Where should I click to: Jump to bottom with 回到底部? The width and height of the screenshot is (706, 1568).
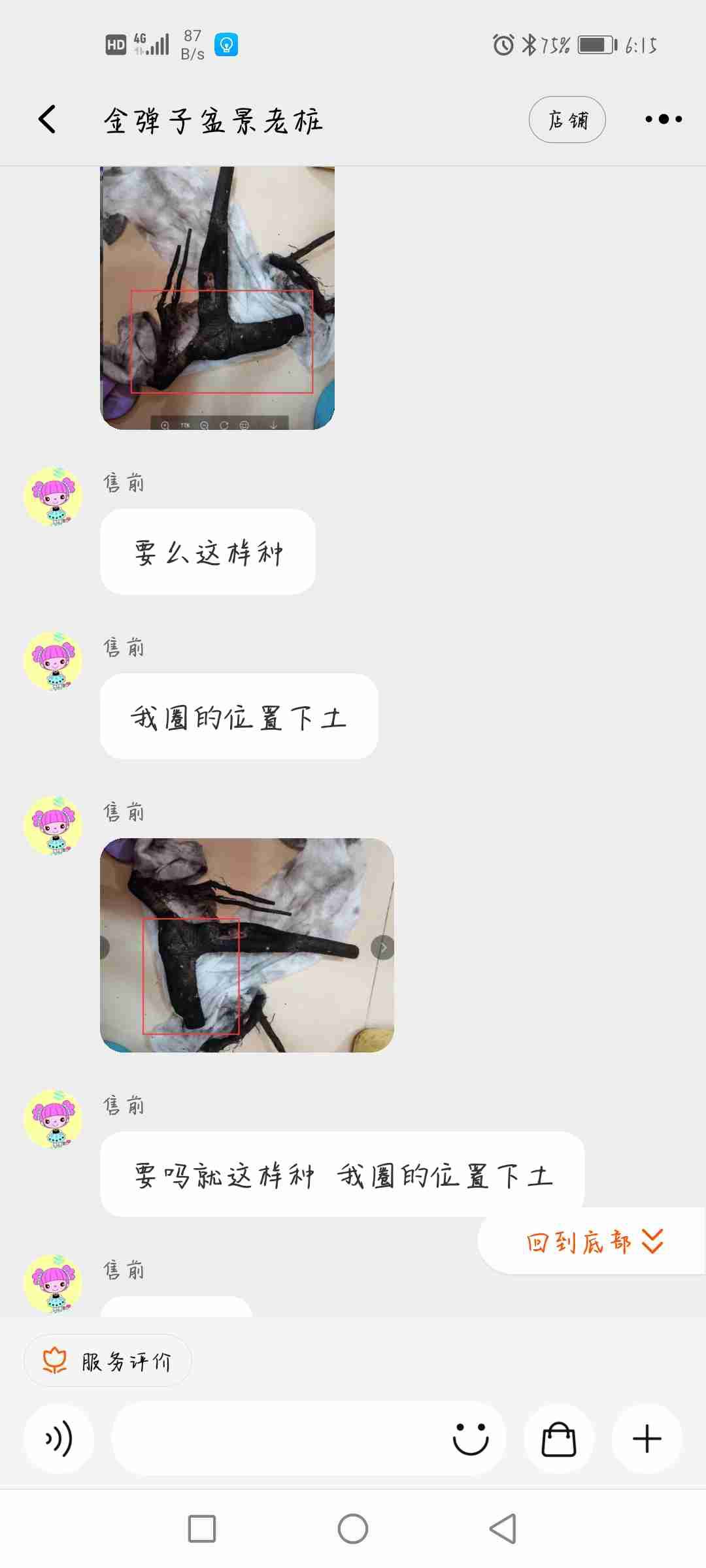[x=594, y=1241]
